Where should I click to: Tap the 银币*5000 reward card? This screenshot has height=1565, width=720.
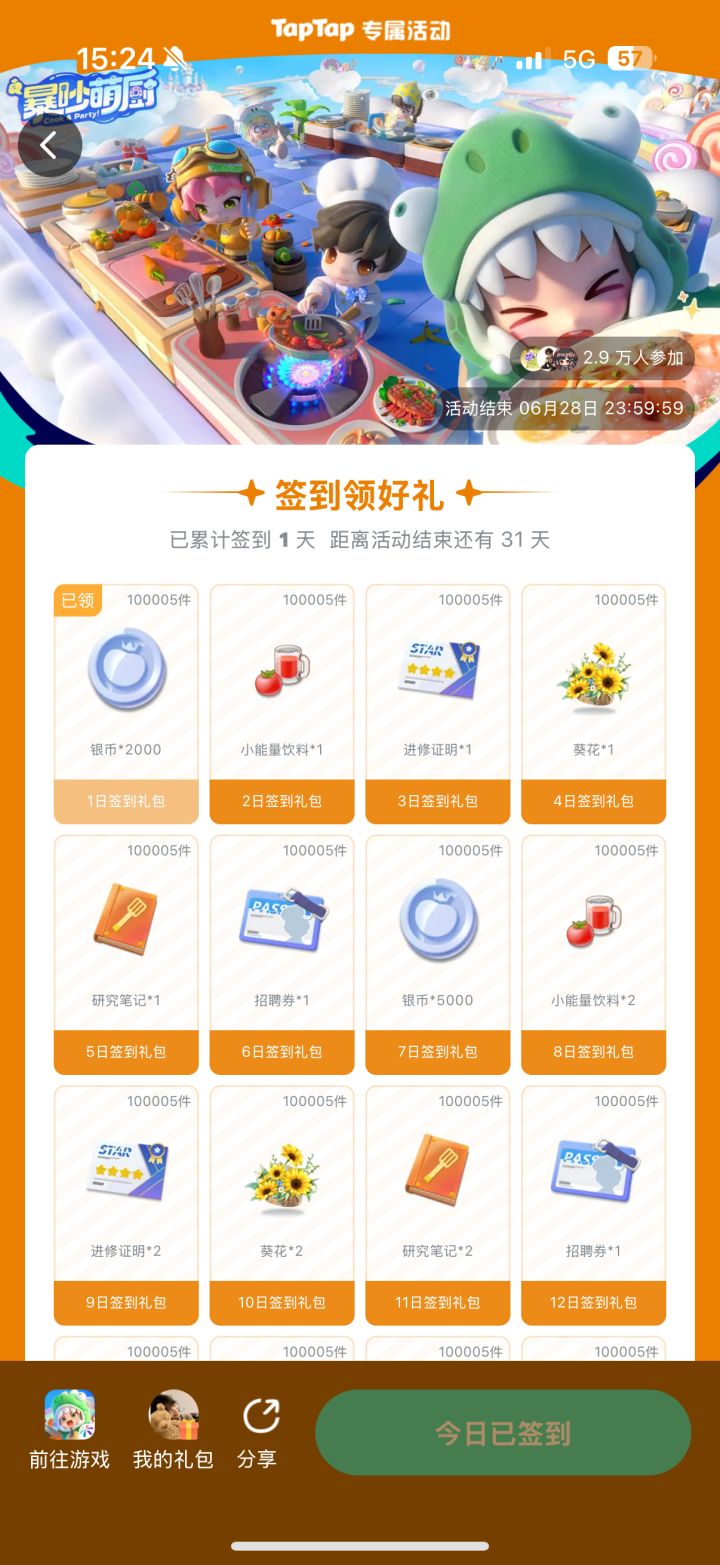tap(437, 950)
